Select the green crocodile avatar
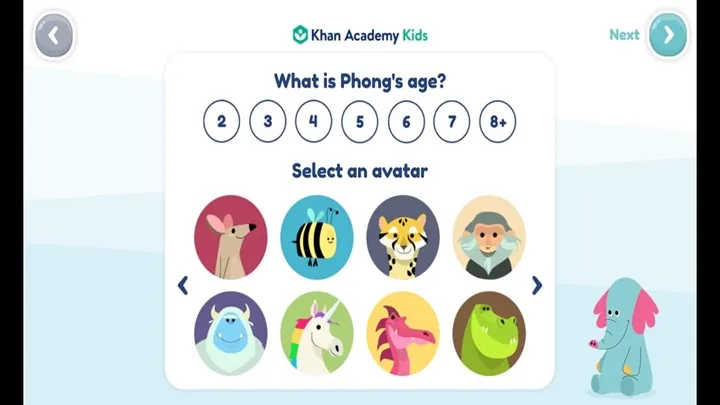This screenshot has height=405, width=720. pyautogui.click(x=489, y=332)
